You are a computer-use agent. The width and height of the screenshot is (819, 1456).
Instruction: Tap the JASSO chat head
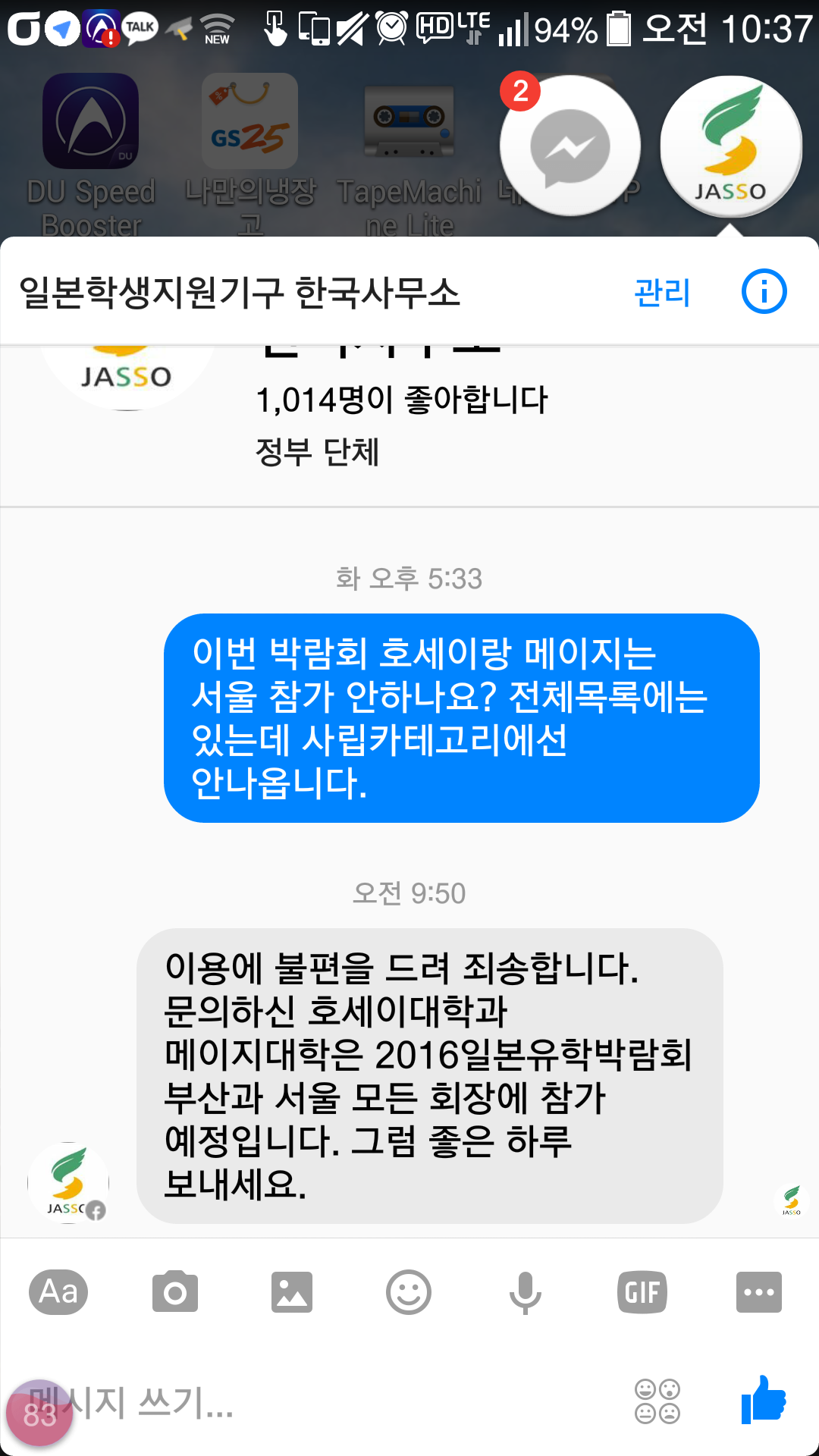coord(731,146)
